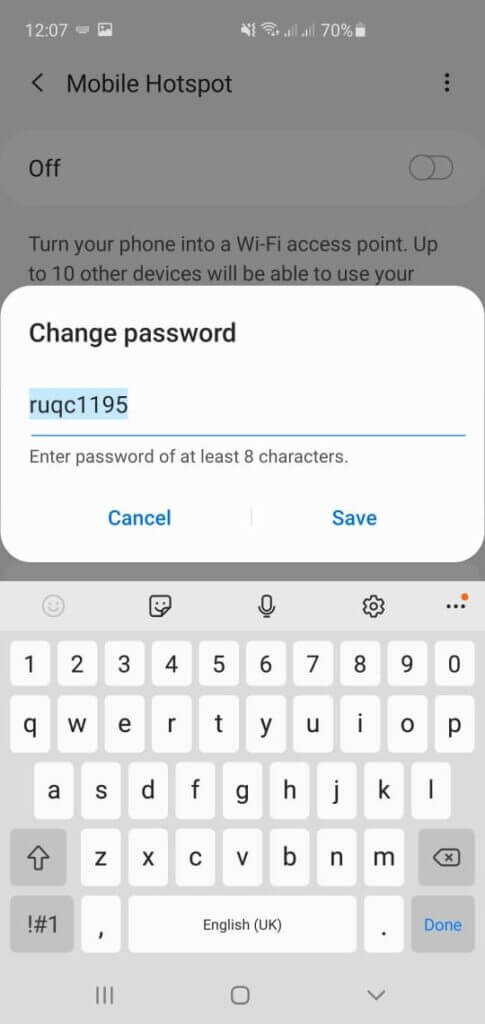Tap the shift key

[38, 857]
